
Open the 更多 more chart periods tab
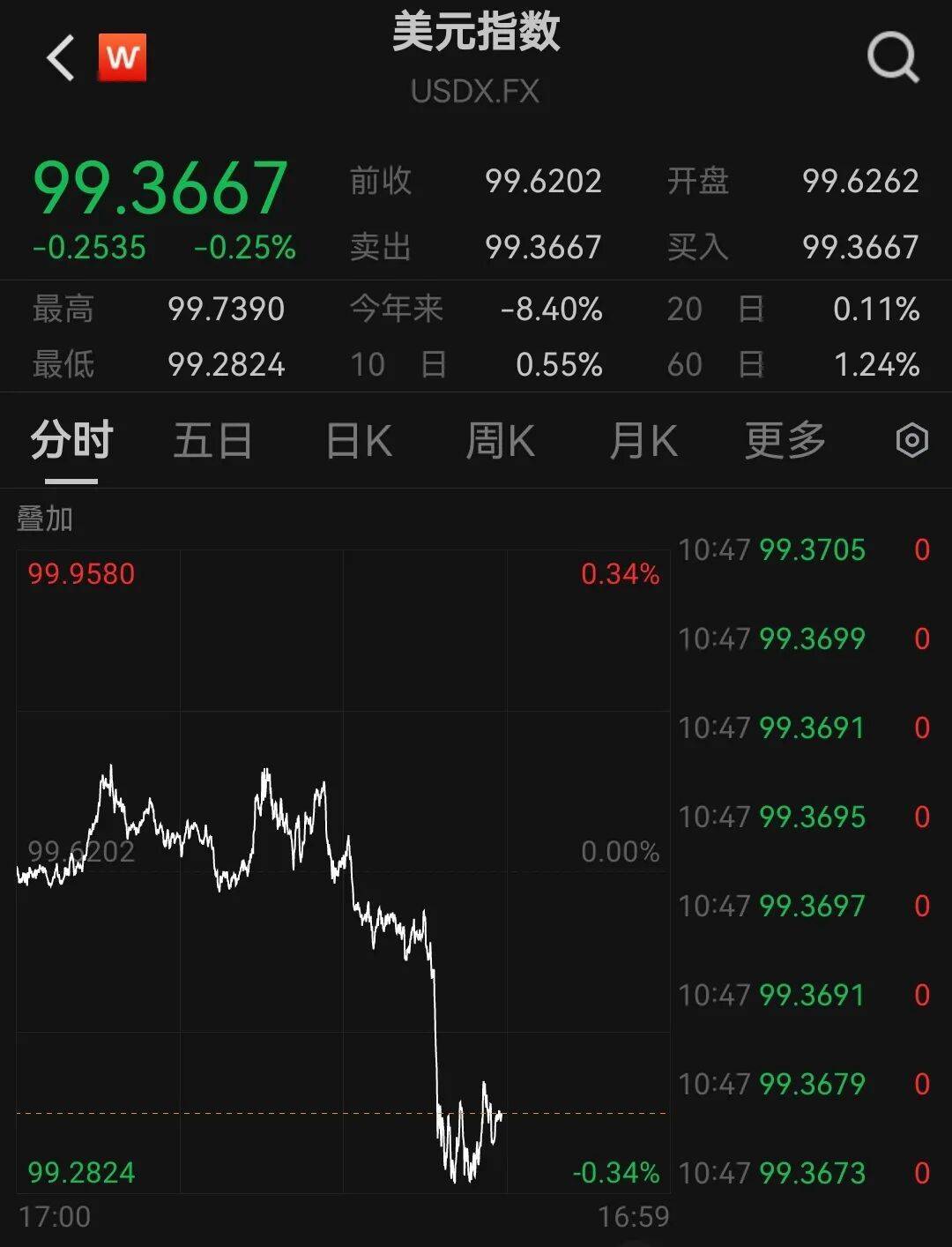(785, 441)
